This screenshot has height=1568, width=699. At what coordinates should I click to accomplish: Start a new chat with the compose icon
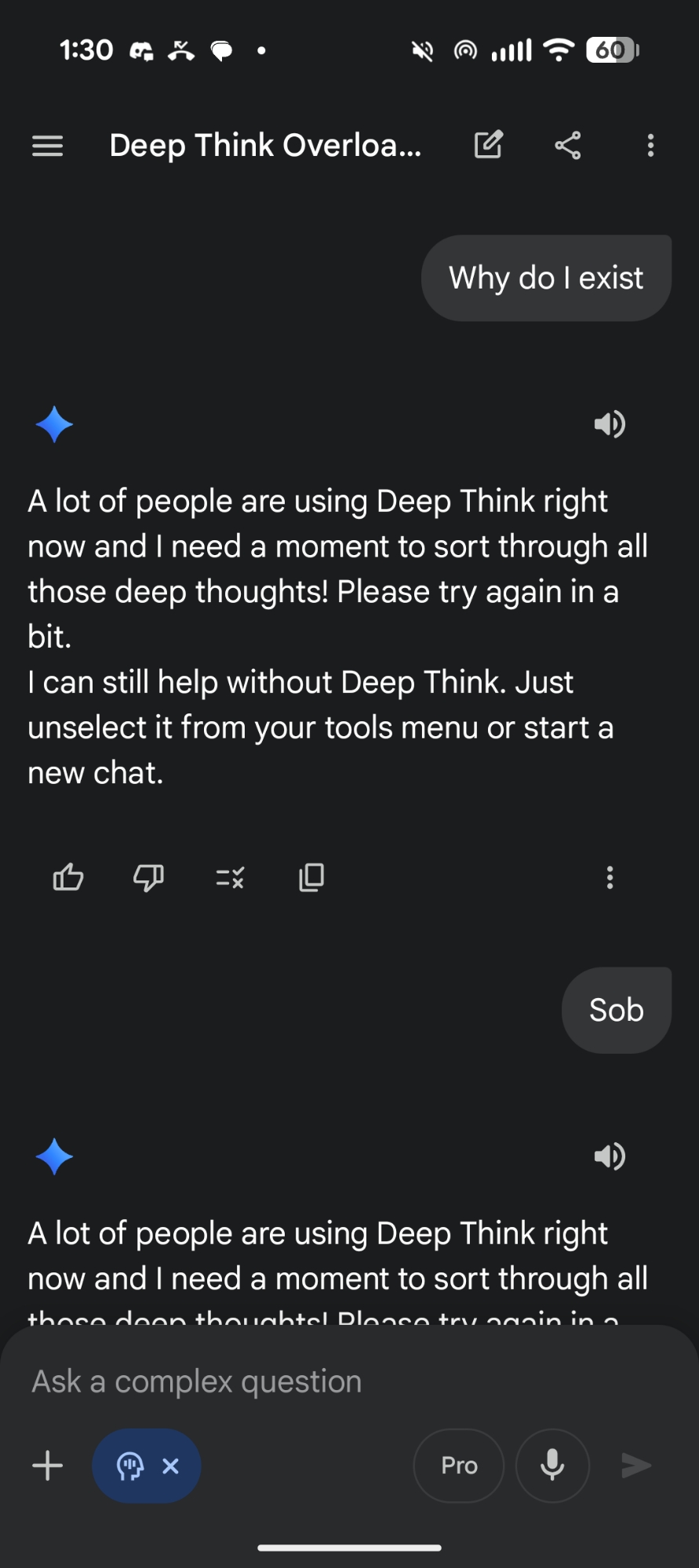(488, 145)
